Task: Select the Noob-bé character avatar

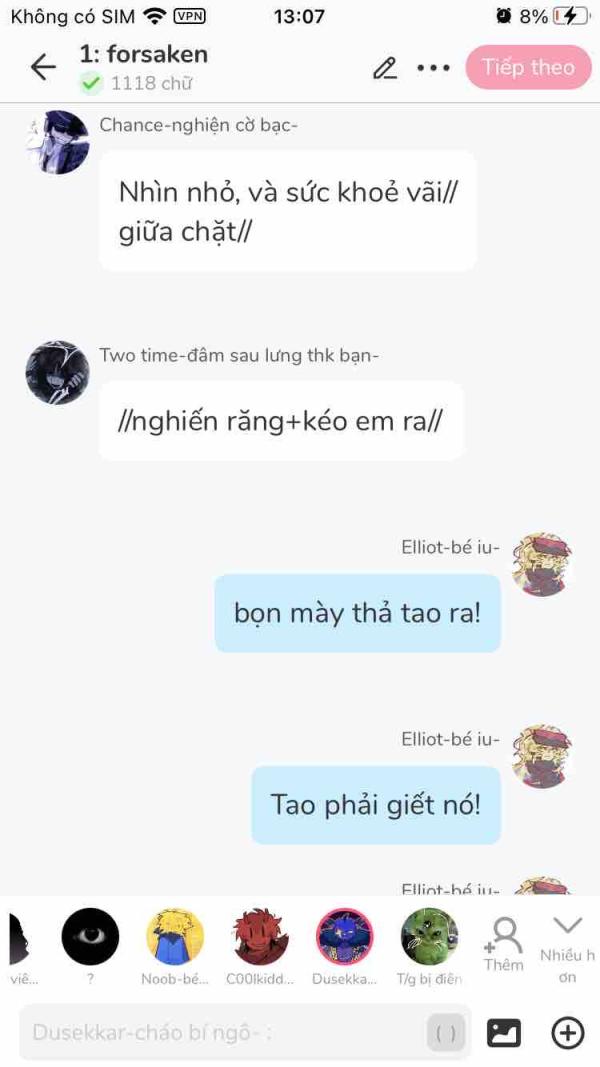Action: [175, 937]
